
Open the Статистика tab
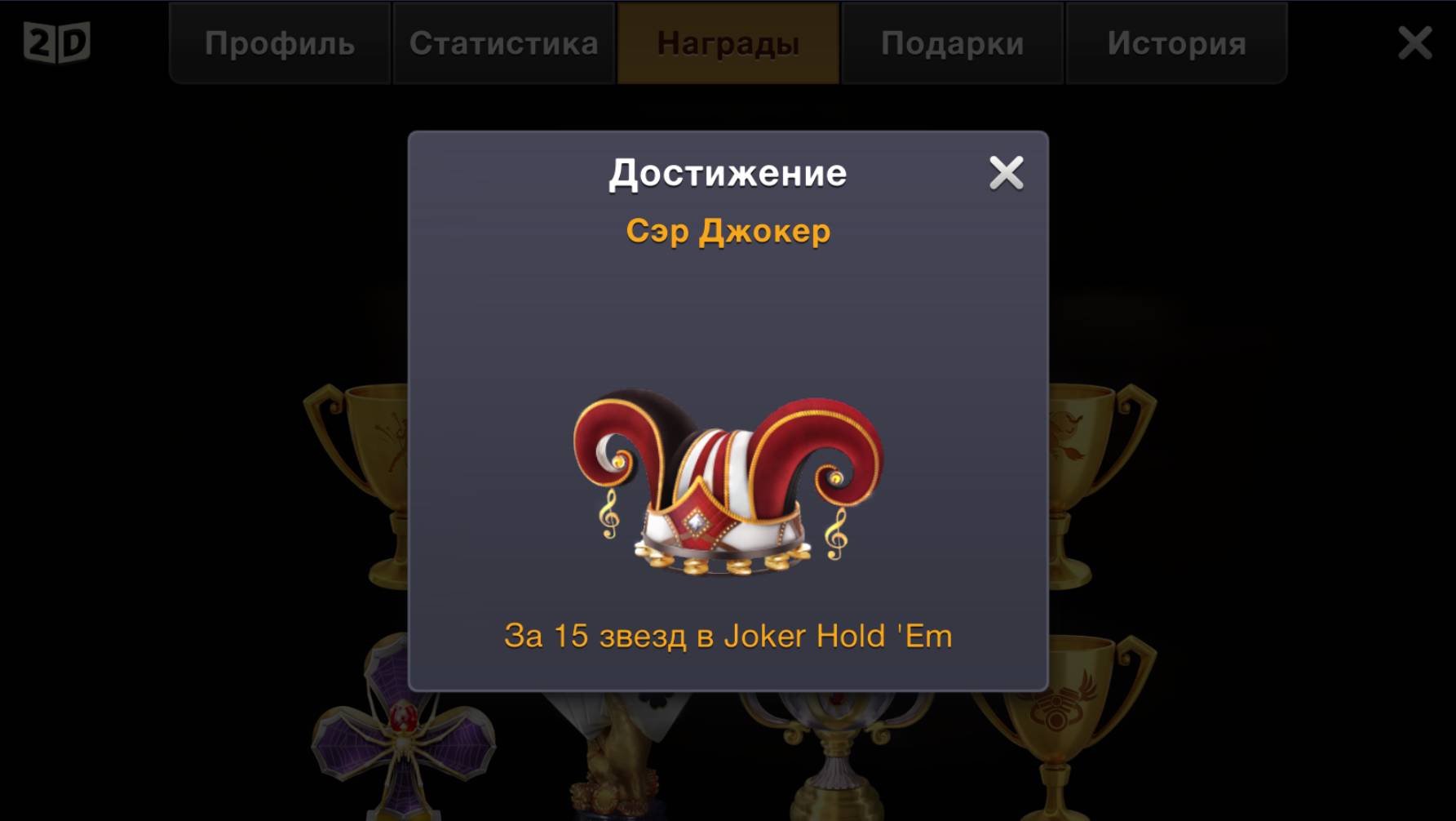(503, 43)
